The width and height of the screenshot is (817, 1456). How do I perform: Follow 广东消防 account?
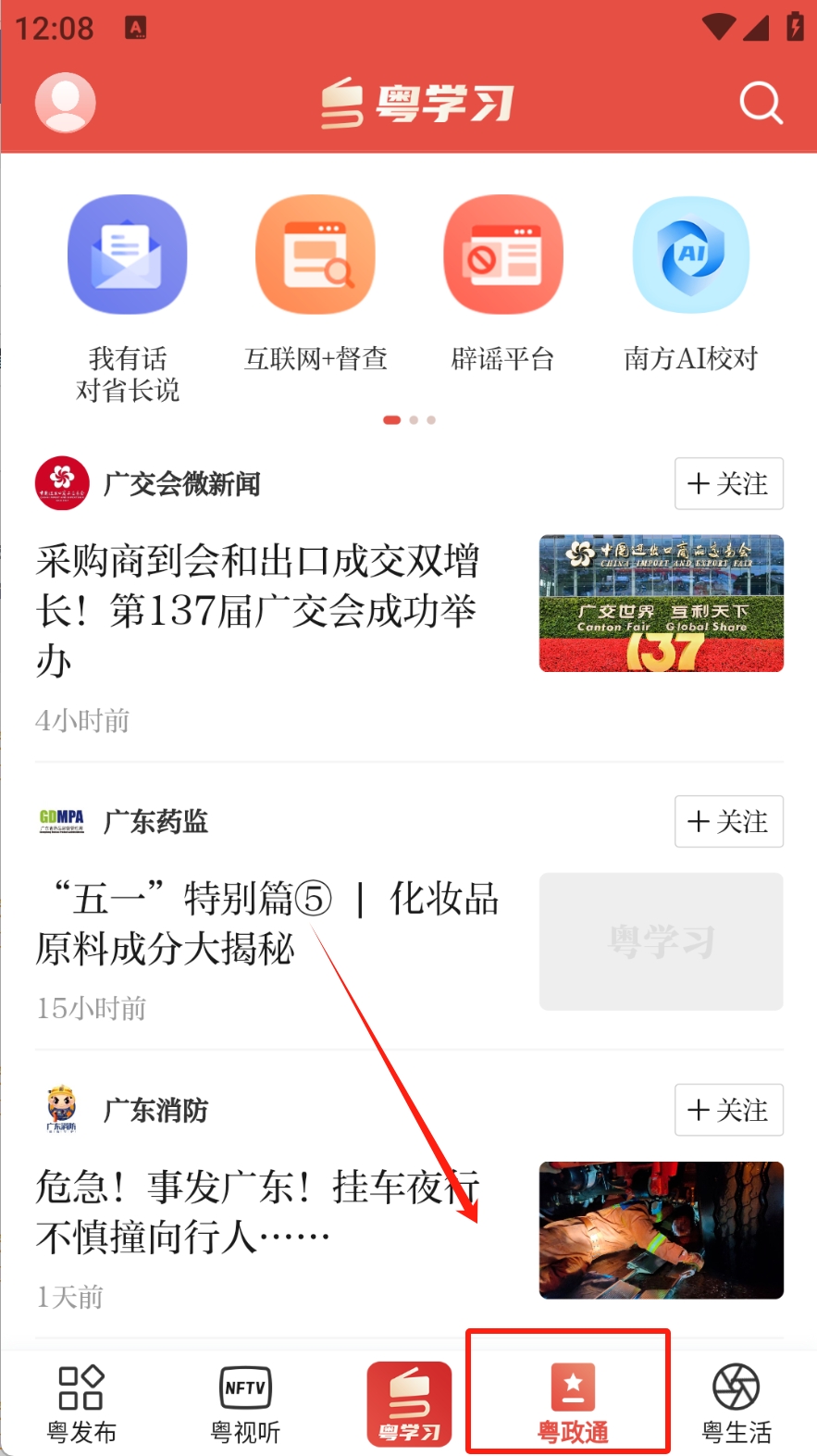(728, 1110)
